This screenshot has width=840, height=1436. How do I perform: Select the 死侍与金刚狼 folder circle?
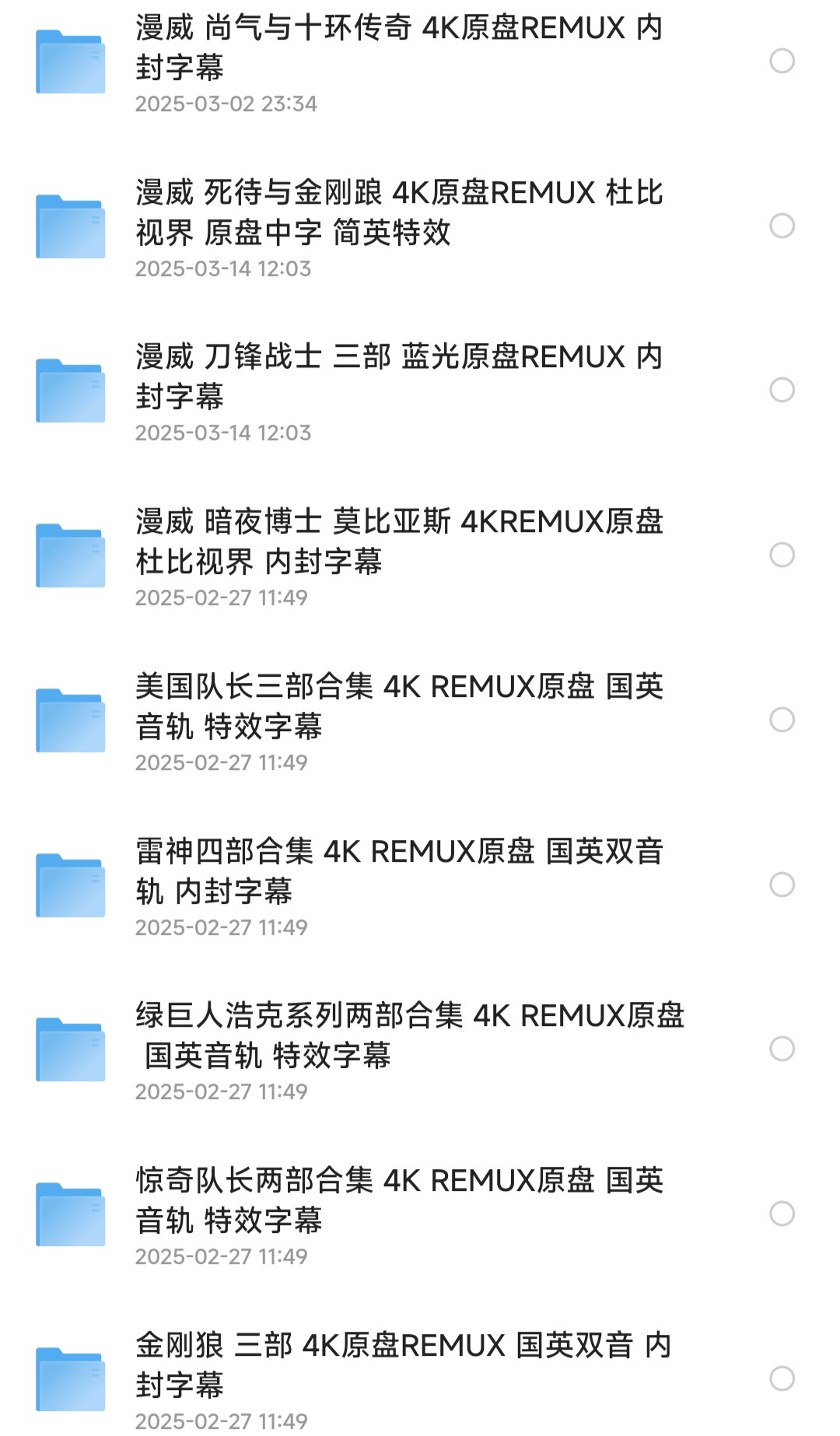click(782, 226)
